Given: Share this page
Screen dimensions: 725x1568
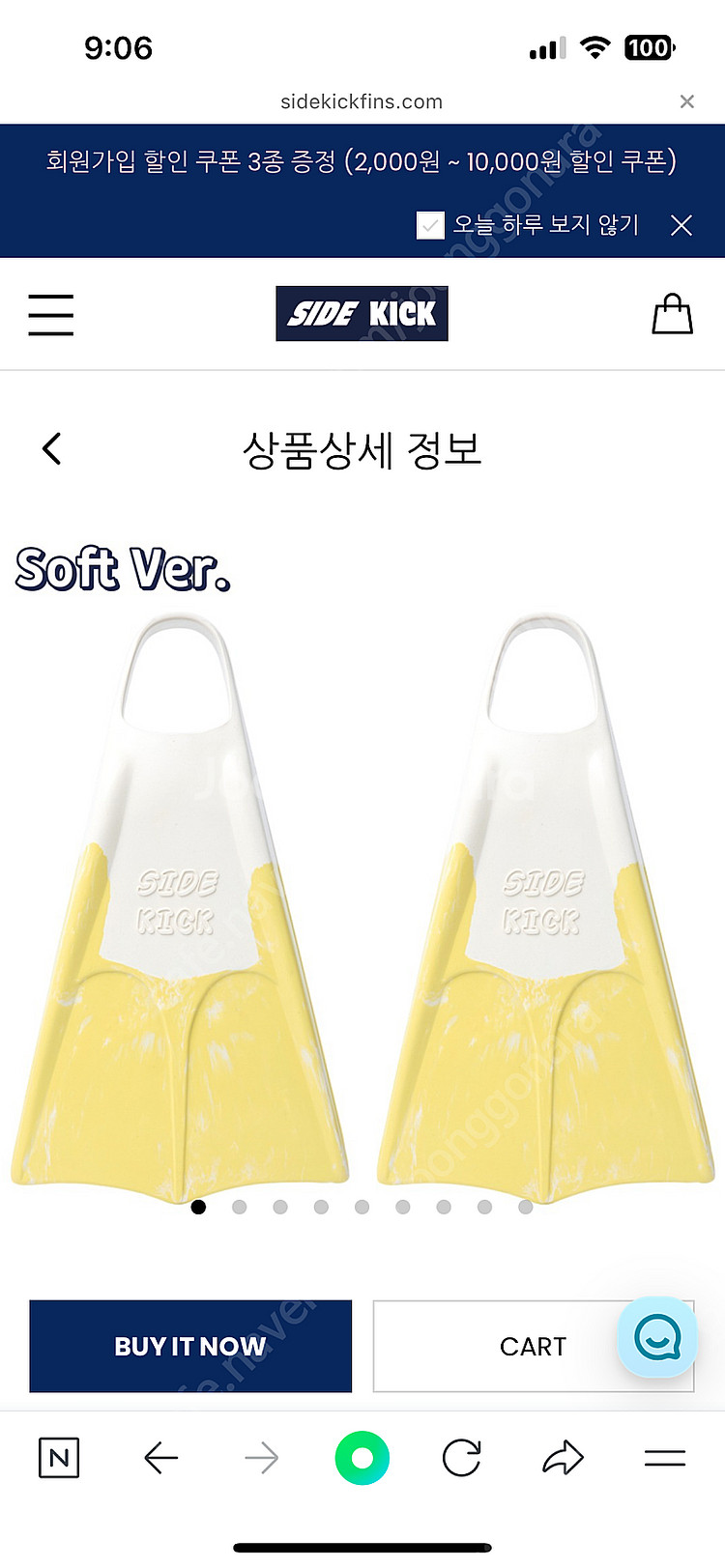Looking at the screenshot, I should point(563,1458).
